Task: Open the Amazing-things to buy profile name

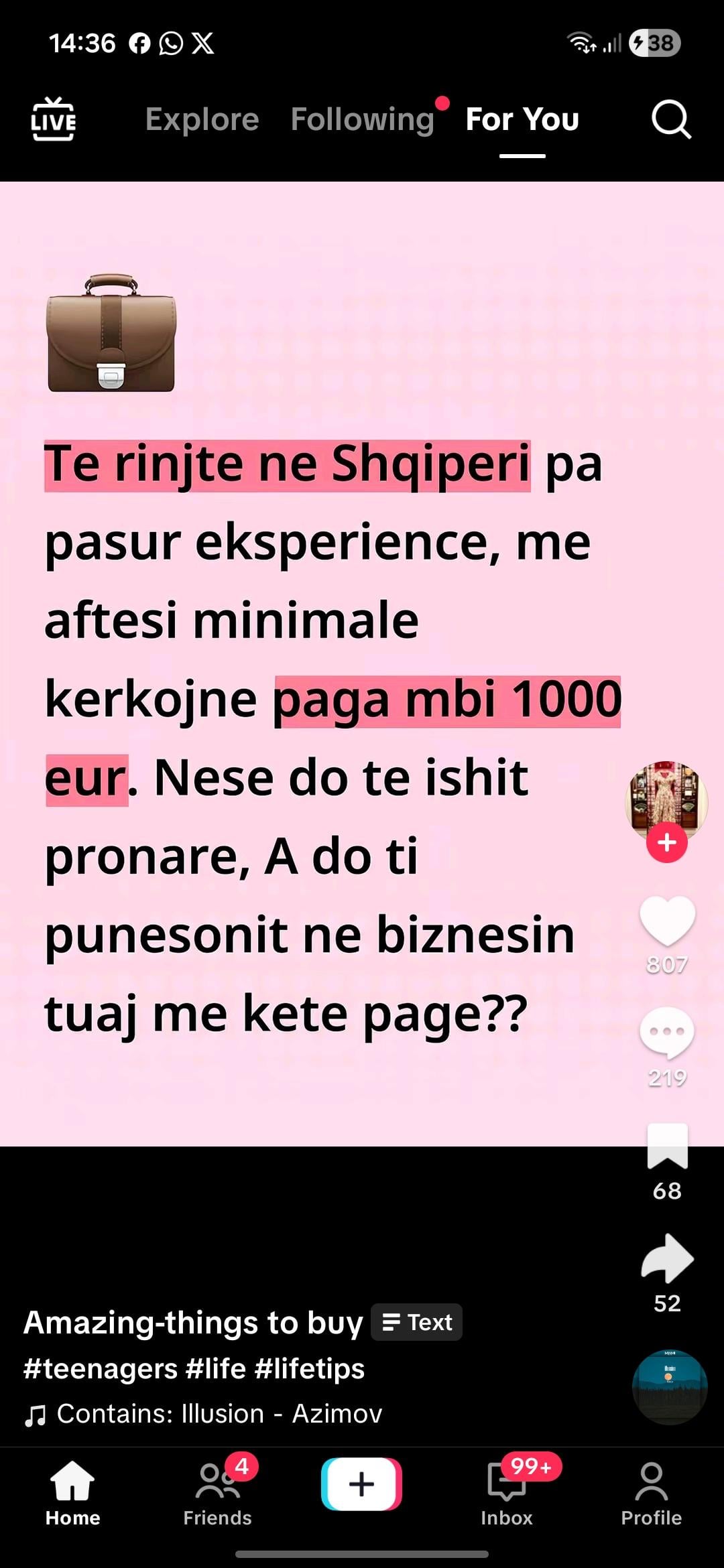Action: click(193, 1323)
